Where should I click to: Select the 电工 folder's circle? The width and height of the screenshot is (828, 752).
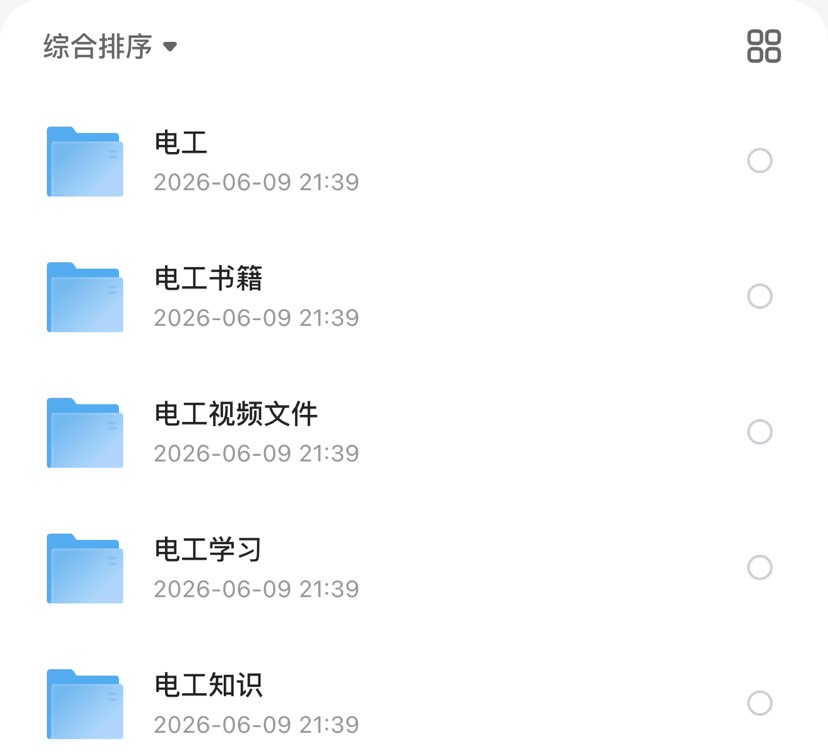coord(759,161)
